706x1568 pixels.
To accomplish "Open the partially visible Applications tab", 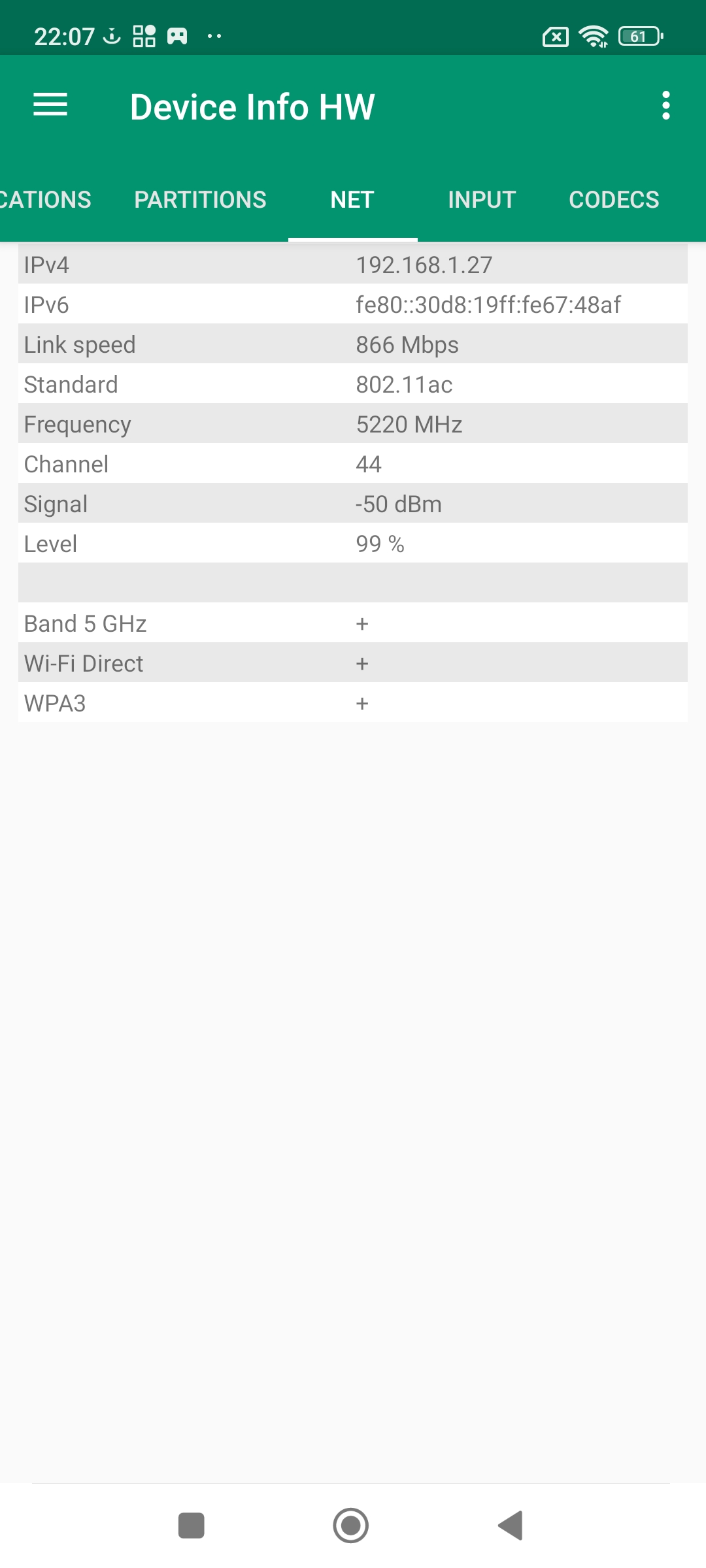I will tap(44, 200).
